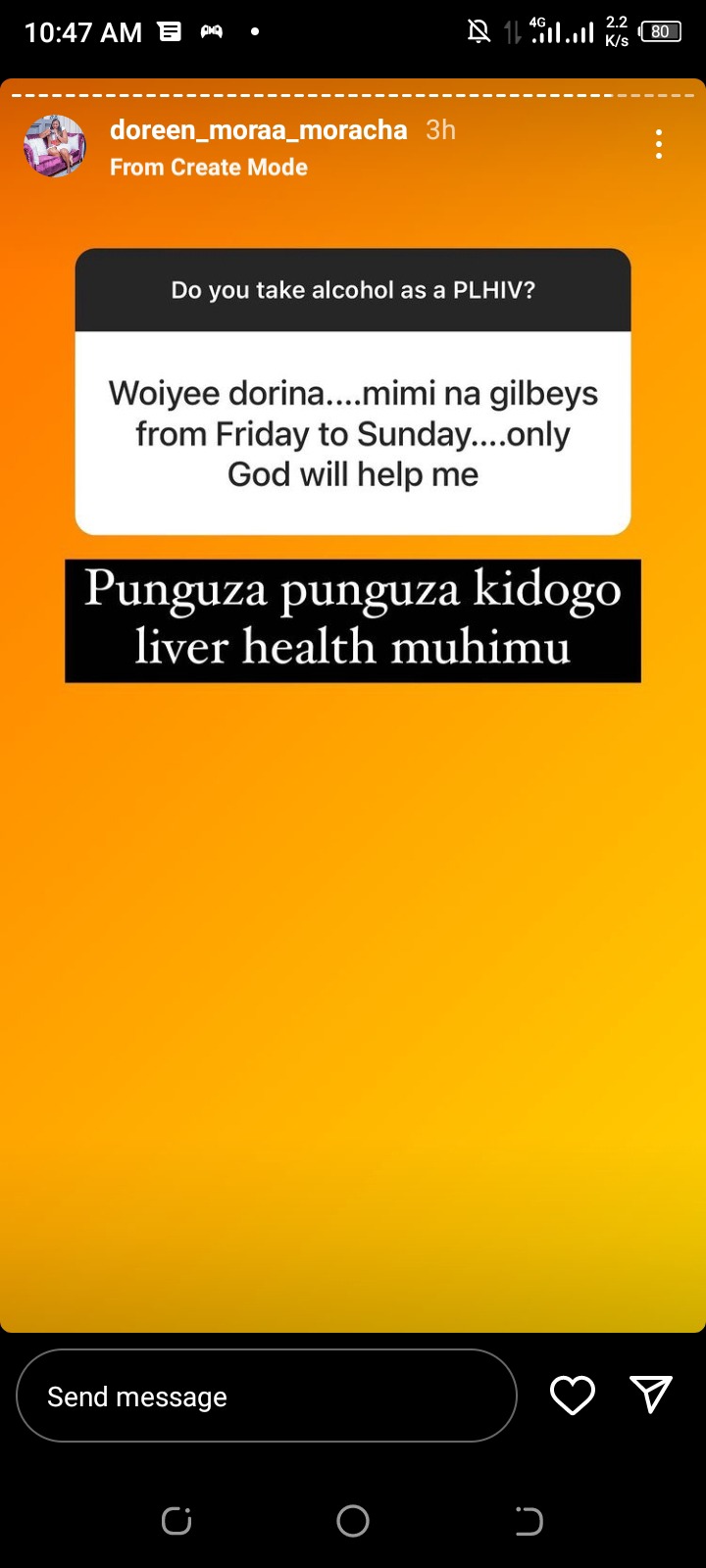
Task: Tap the username doreen_moraa_moracha
Action: (258, 130)
